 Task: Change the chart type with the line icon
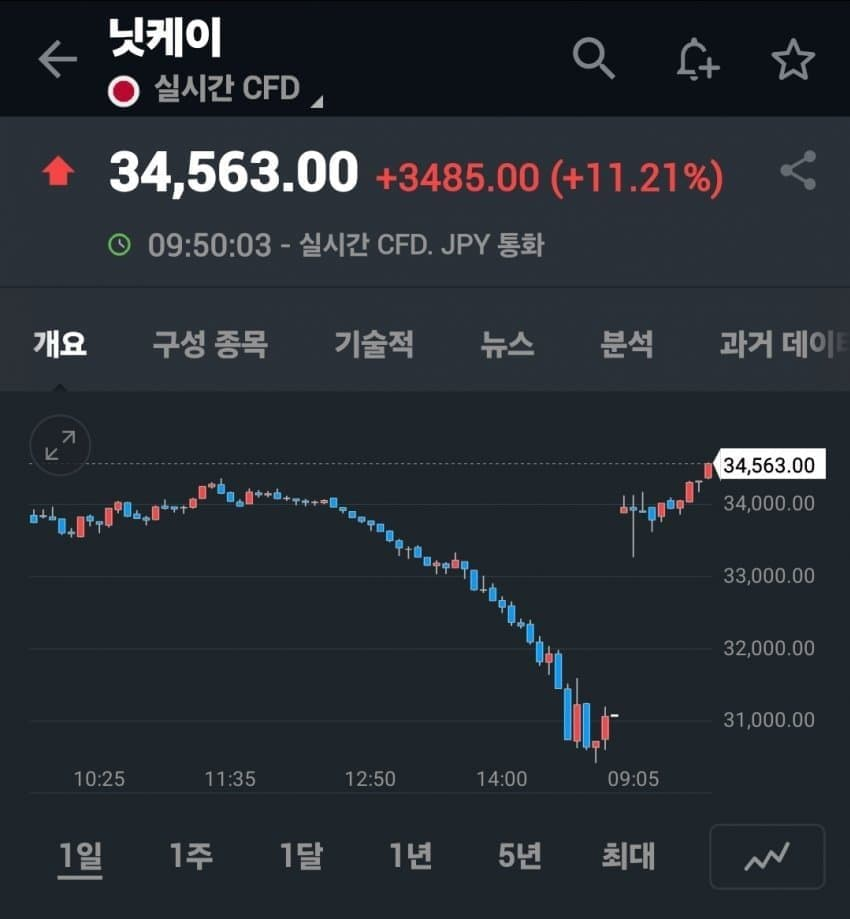click(767, 856)
